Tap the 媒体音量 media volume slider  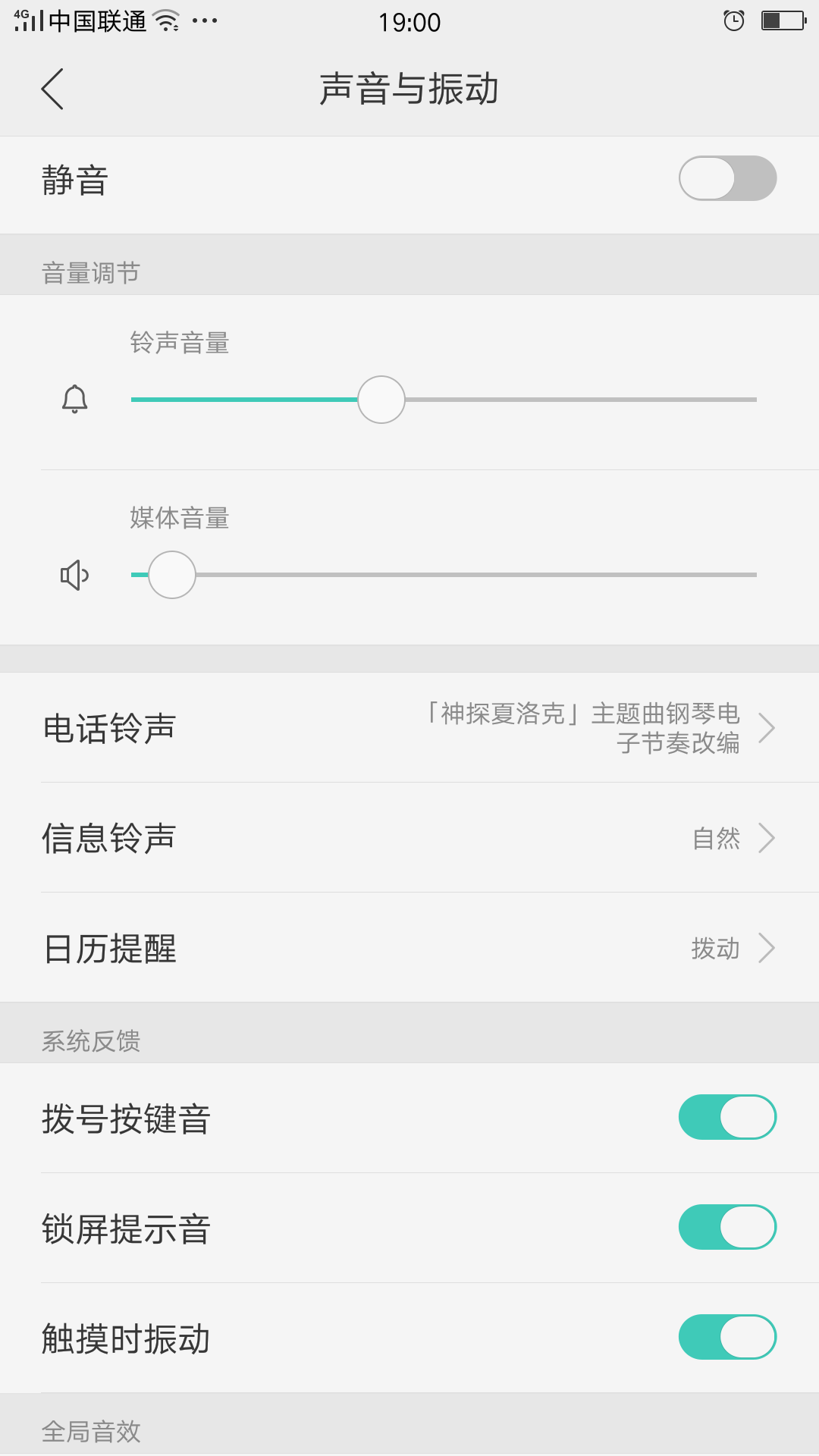[x=444, y=575]
